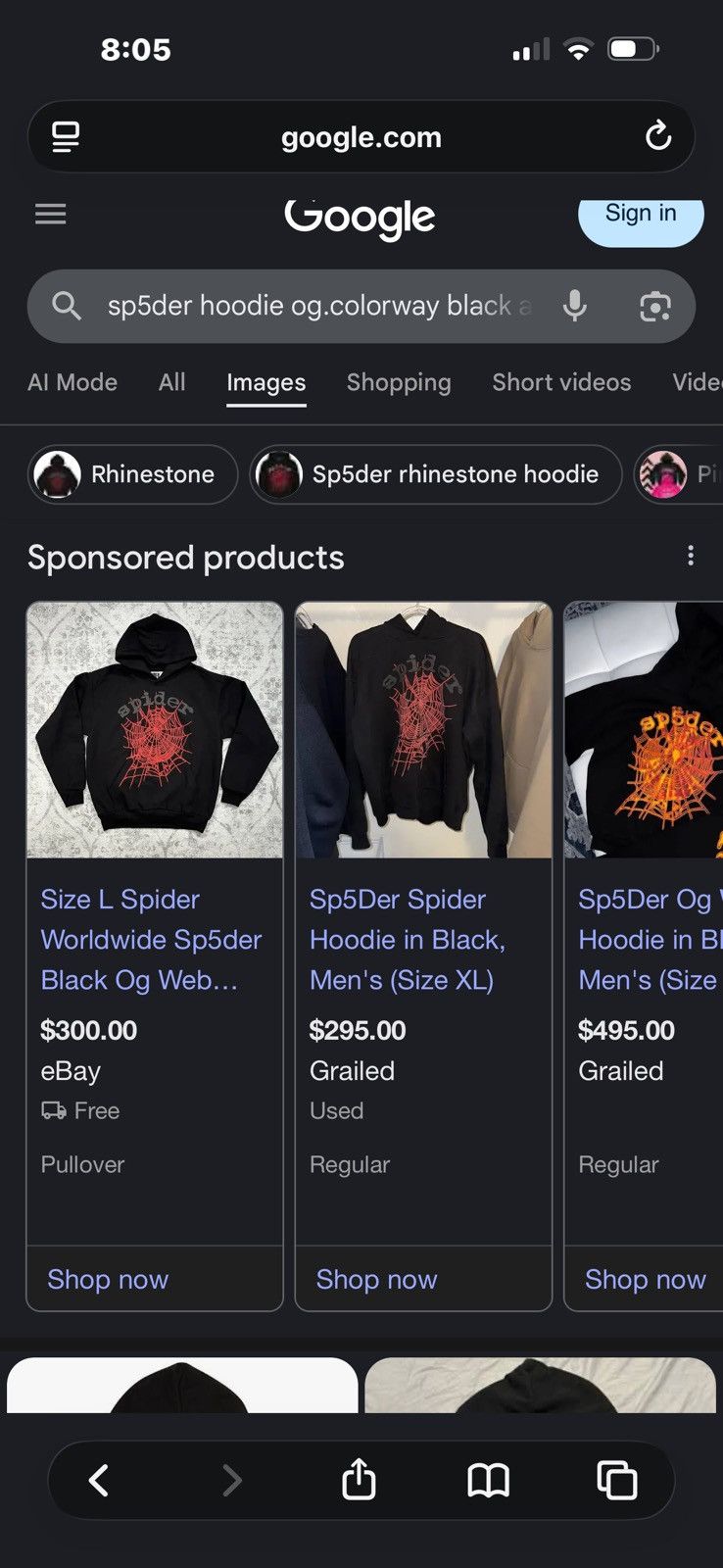Select the Sp5der rhinestone hoodie chip

pyautogui.click(x=436, y=474)
